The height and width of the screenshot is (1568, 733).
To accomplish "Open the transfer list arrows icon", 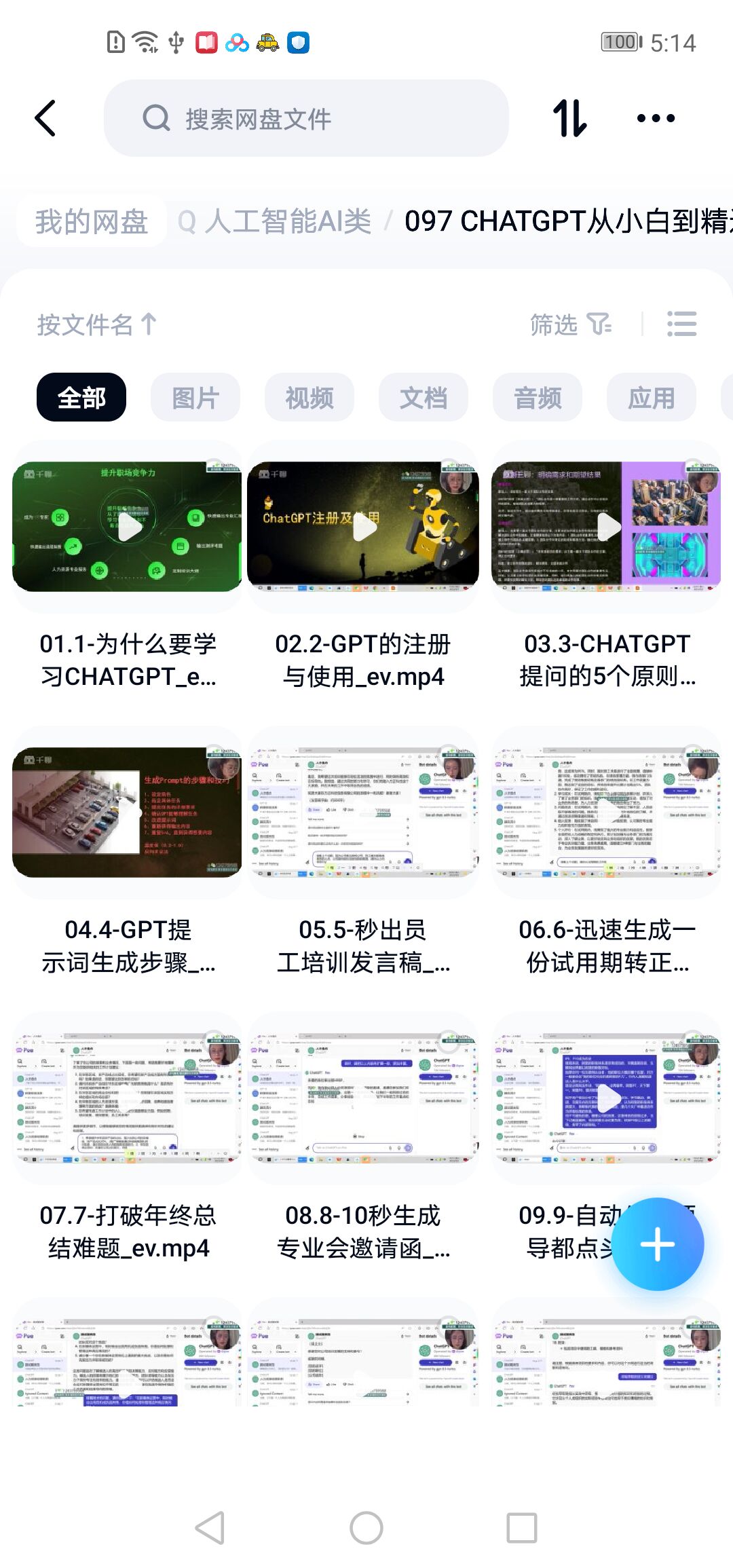I will pyautogui.click(x=569, y=118).
